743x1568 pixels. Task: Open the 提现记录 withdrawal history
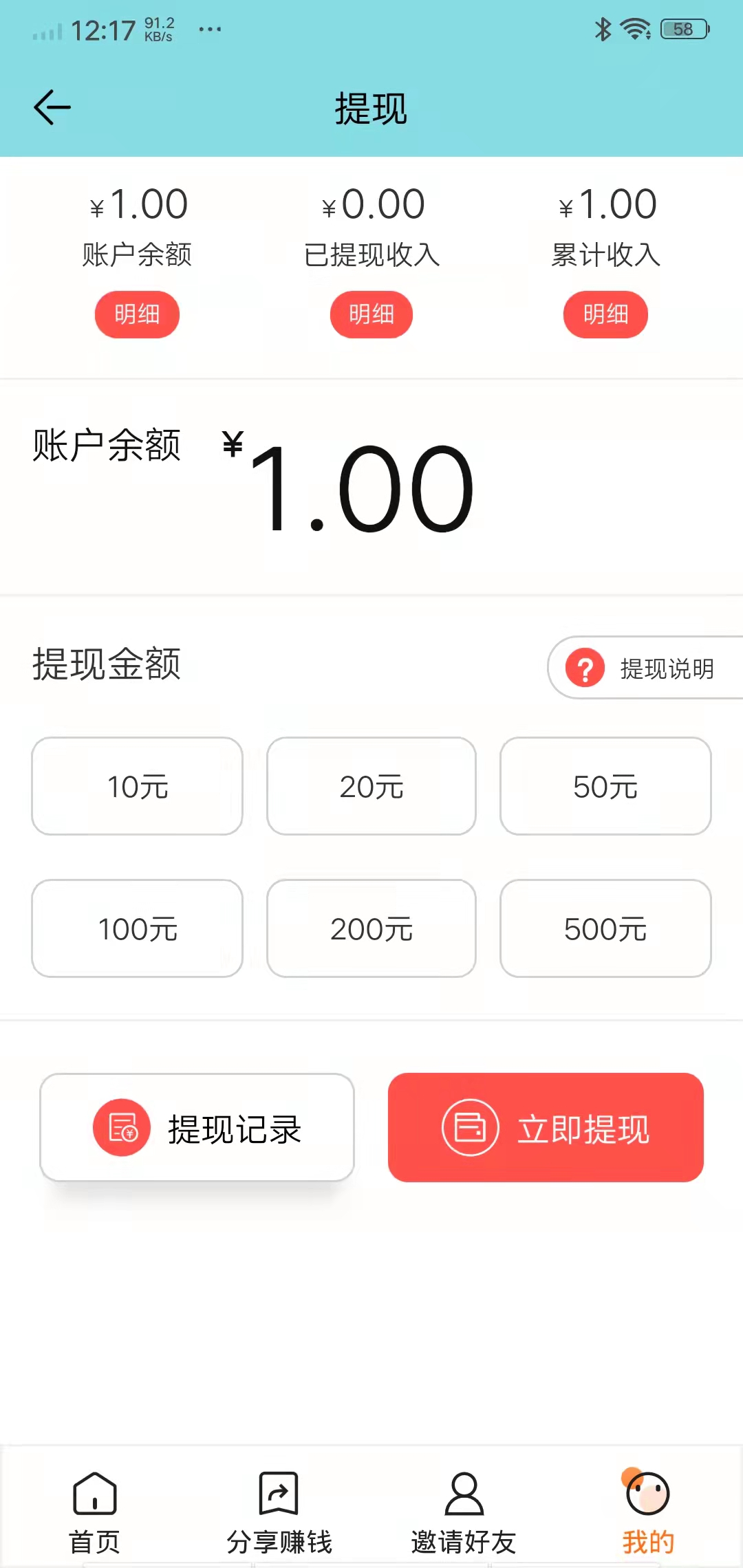click(x=197, y=1126)
